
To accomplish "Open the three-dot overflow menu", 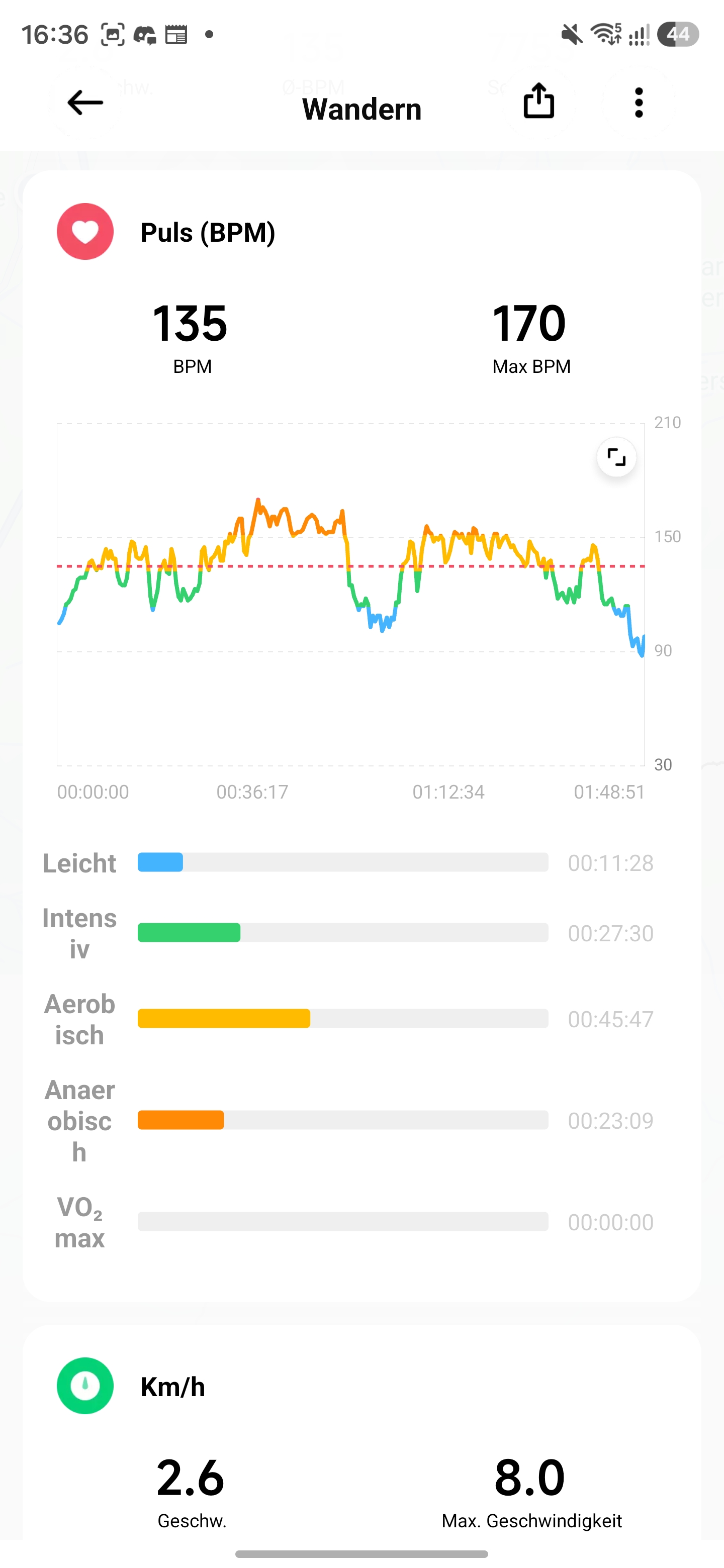I will (638, 103).
